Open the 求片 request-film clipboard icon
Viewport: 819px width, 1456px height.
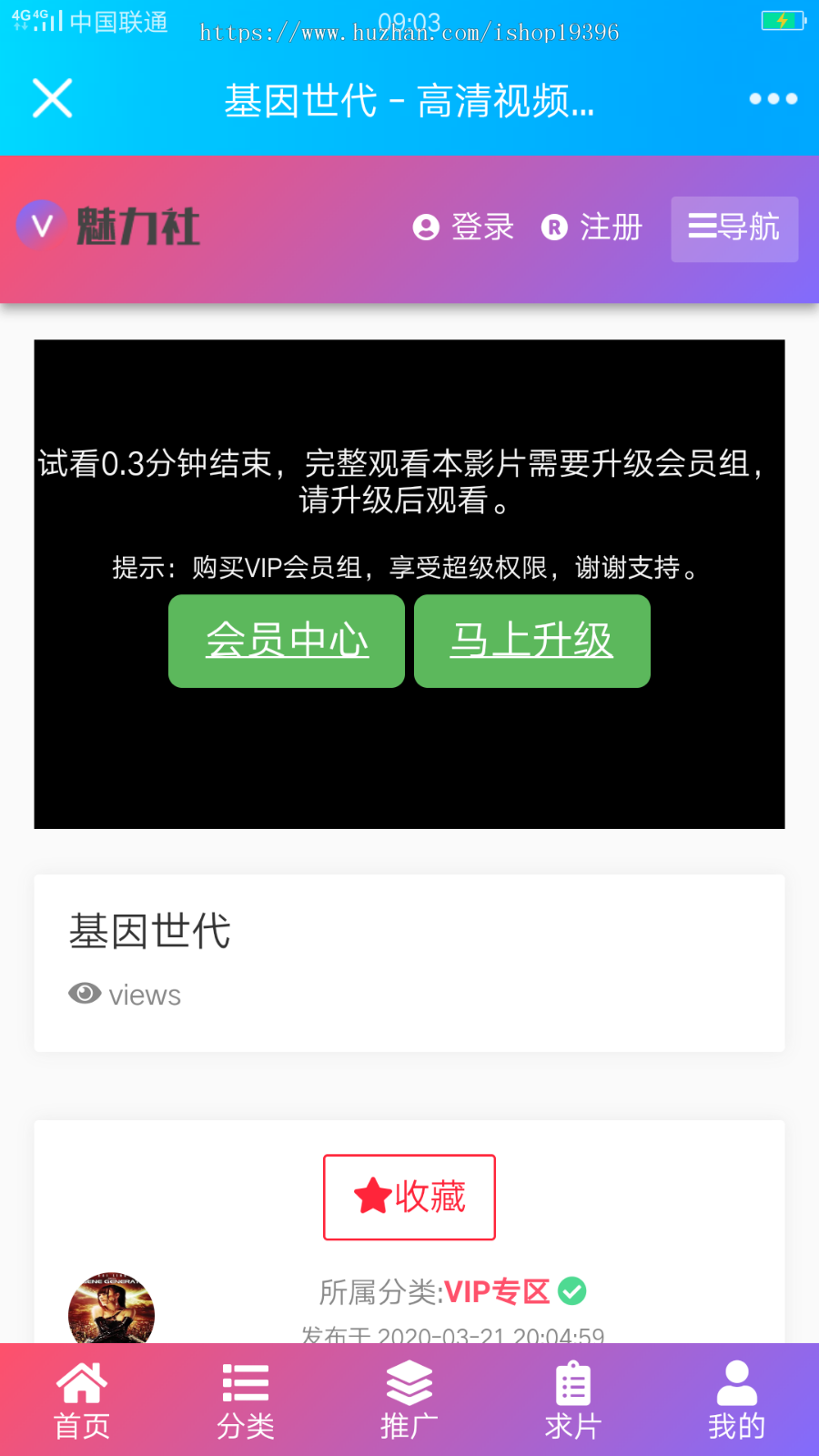coord(572,1384)
